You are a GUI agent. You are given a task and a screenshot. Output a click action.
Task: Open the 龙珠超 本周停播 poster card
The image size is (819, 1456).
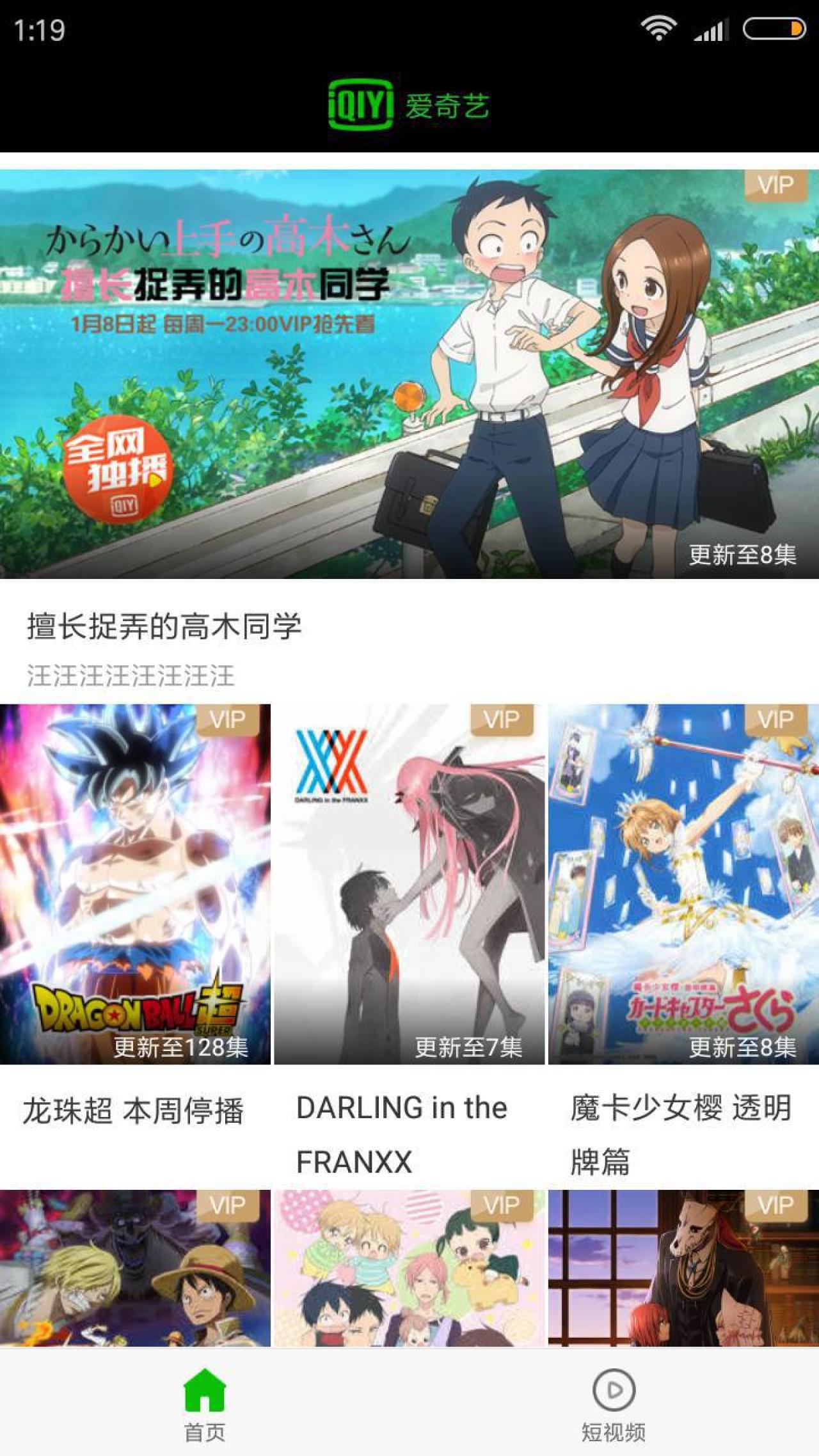[135, 884]
